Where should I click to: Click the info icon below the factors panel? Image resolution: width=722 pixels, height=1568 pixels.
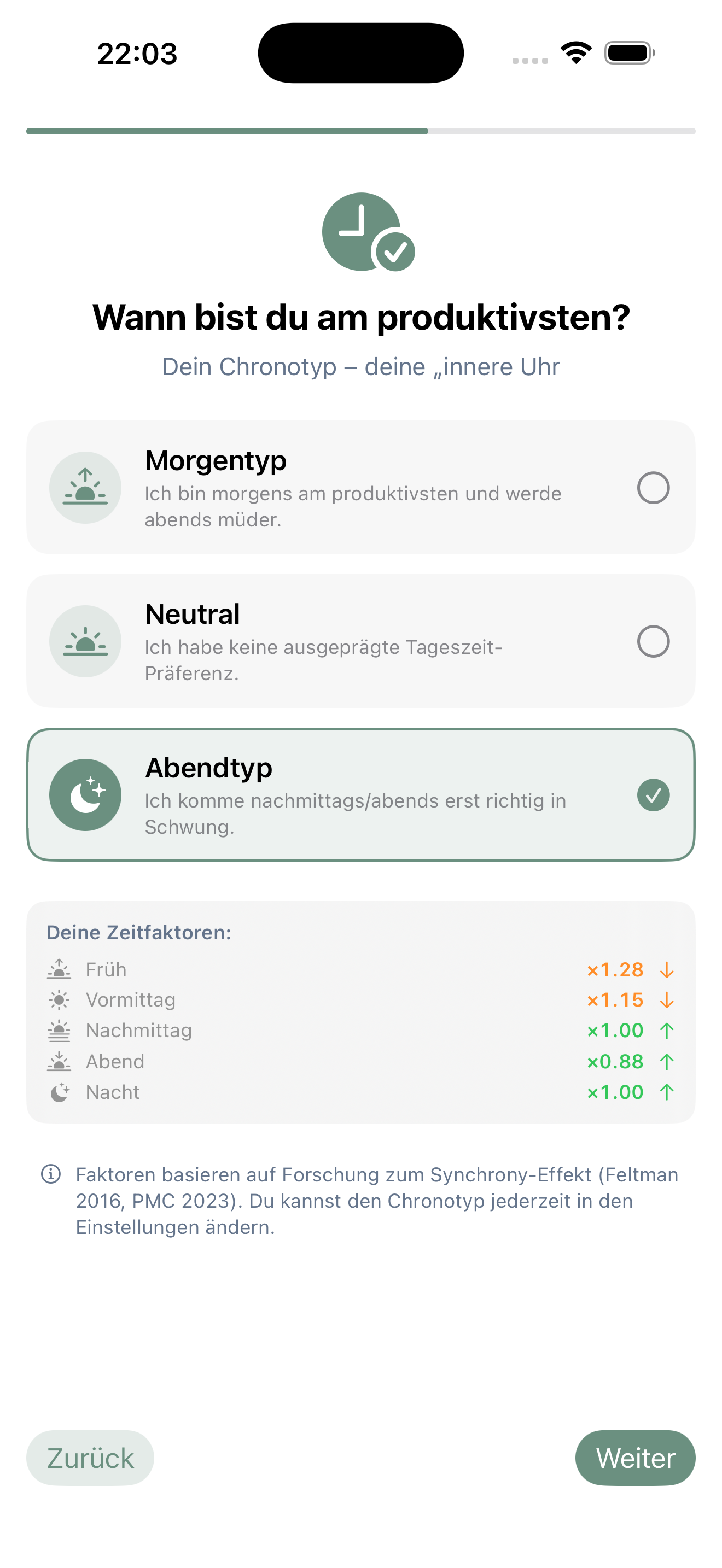[51, 1174]
